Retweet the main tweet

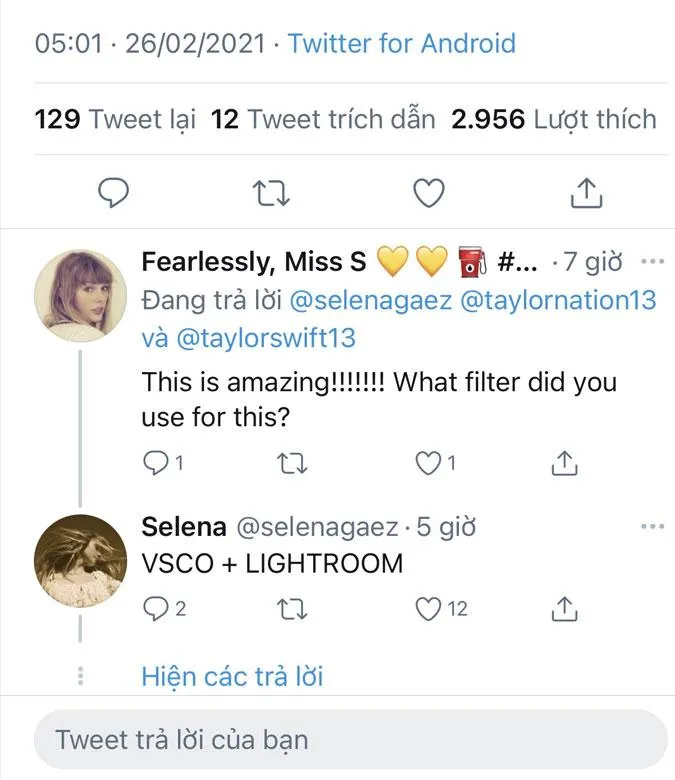[271, 193]
